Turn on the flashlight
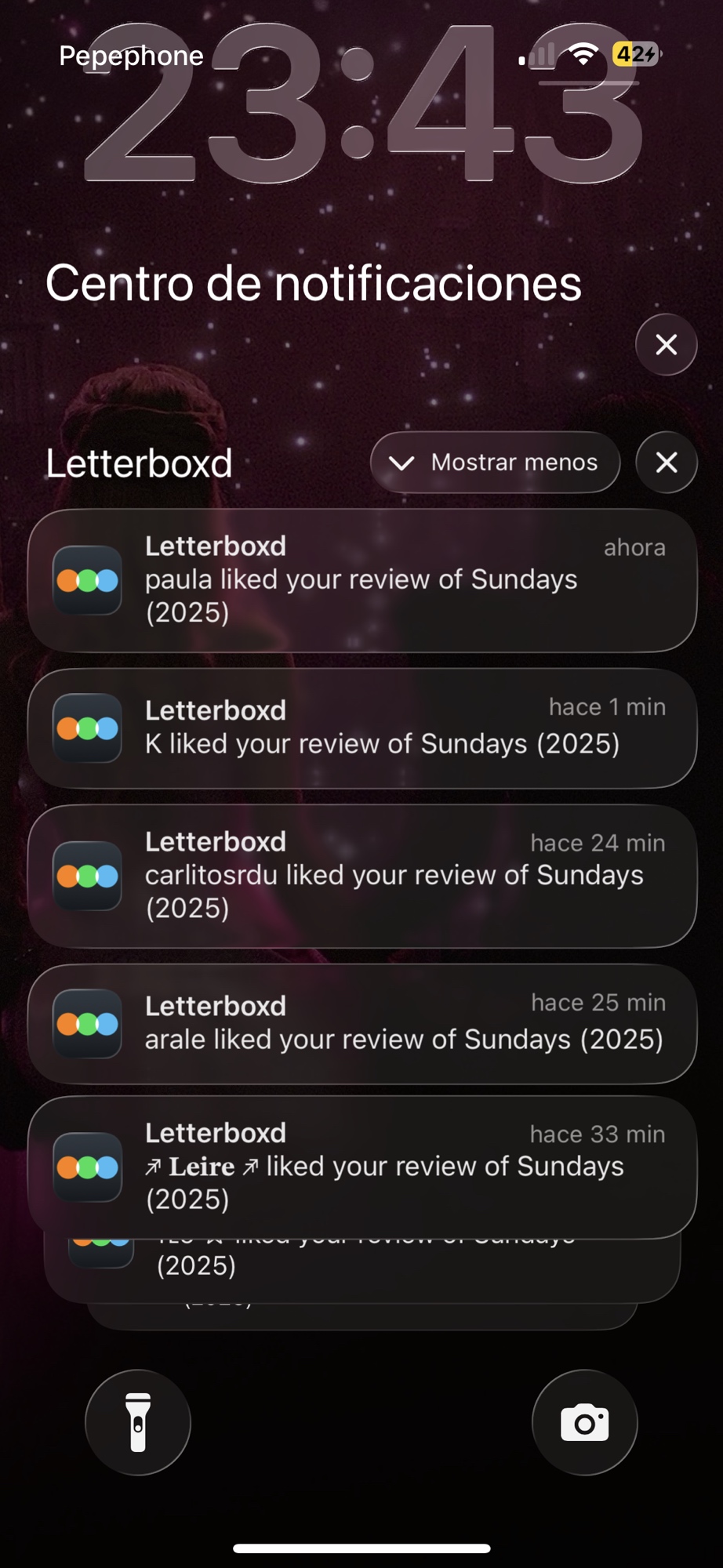The height and width of the screenshot is (1568, 723). pyautogui.click(x=138, y=1422)
